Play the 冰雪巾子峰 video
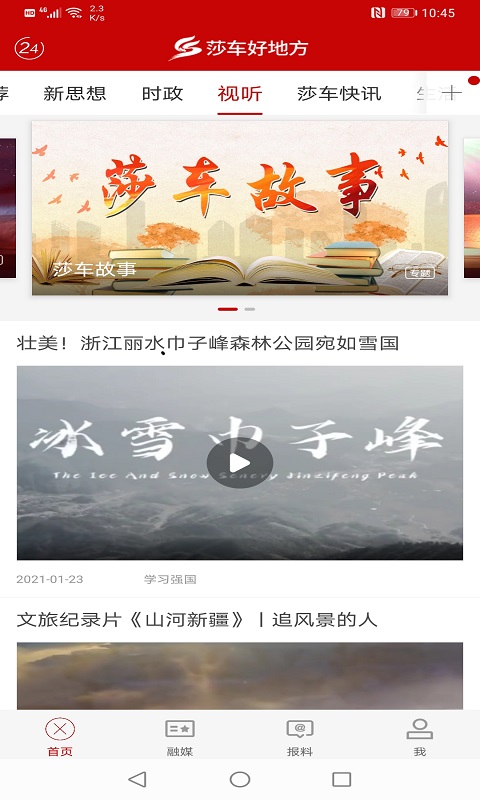The width and height of the screenshot is (480, 800). (240, 463)
